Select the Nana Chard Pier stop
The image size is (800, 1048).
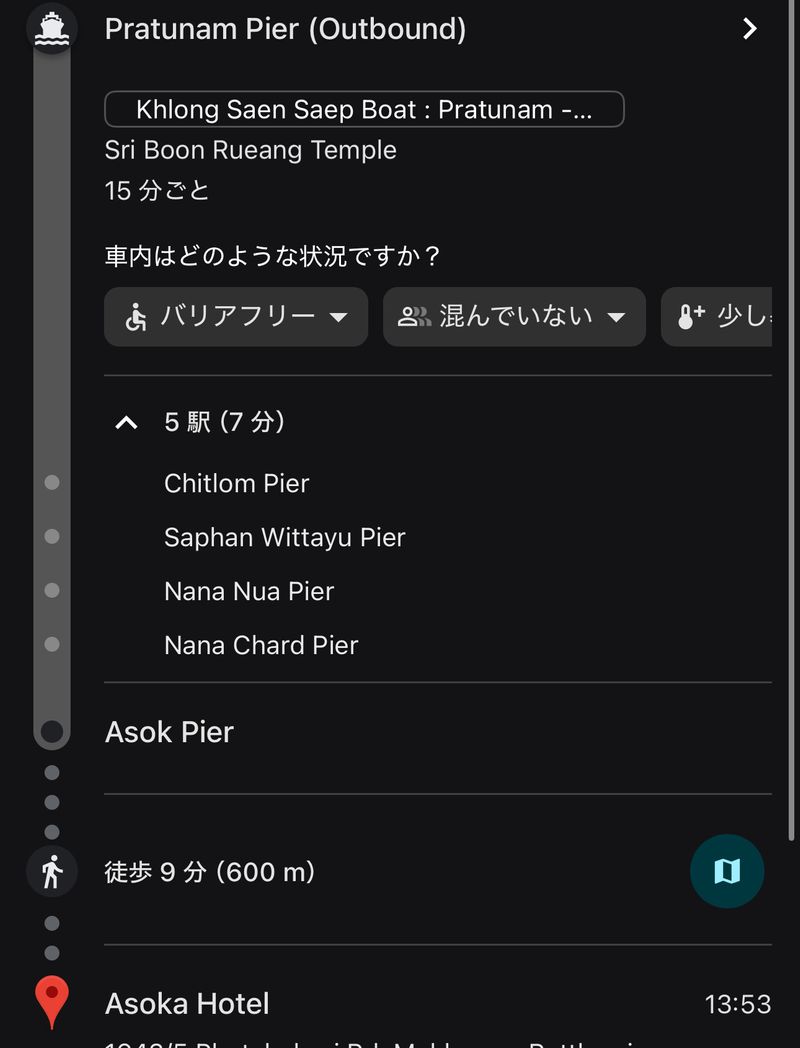(261, 646)
